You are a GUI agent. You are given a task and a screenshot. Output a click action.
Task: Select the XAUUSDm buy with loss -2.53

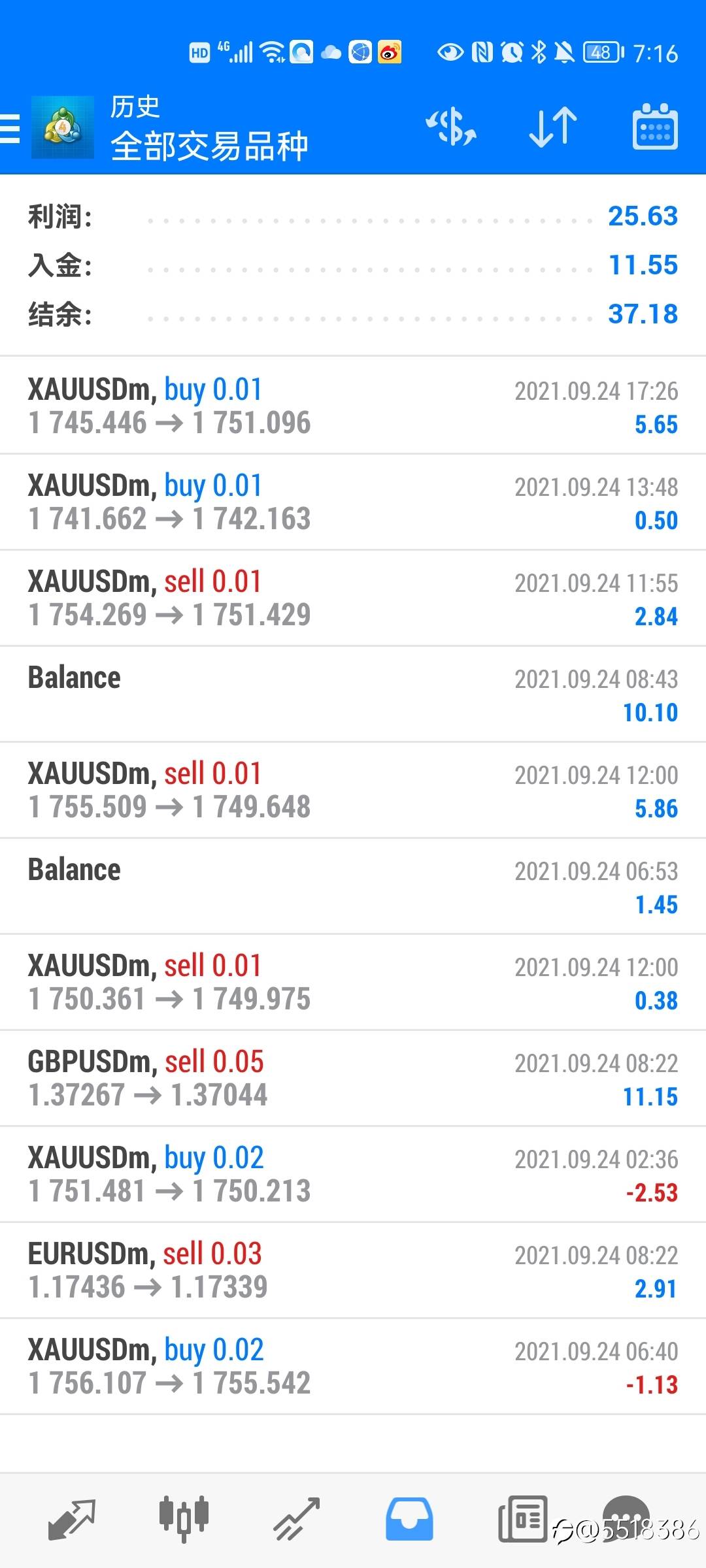click(353, 1174)
